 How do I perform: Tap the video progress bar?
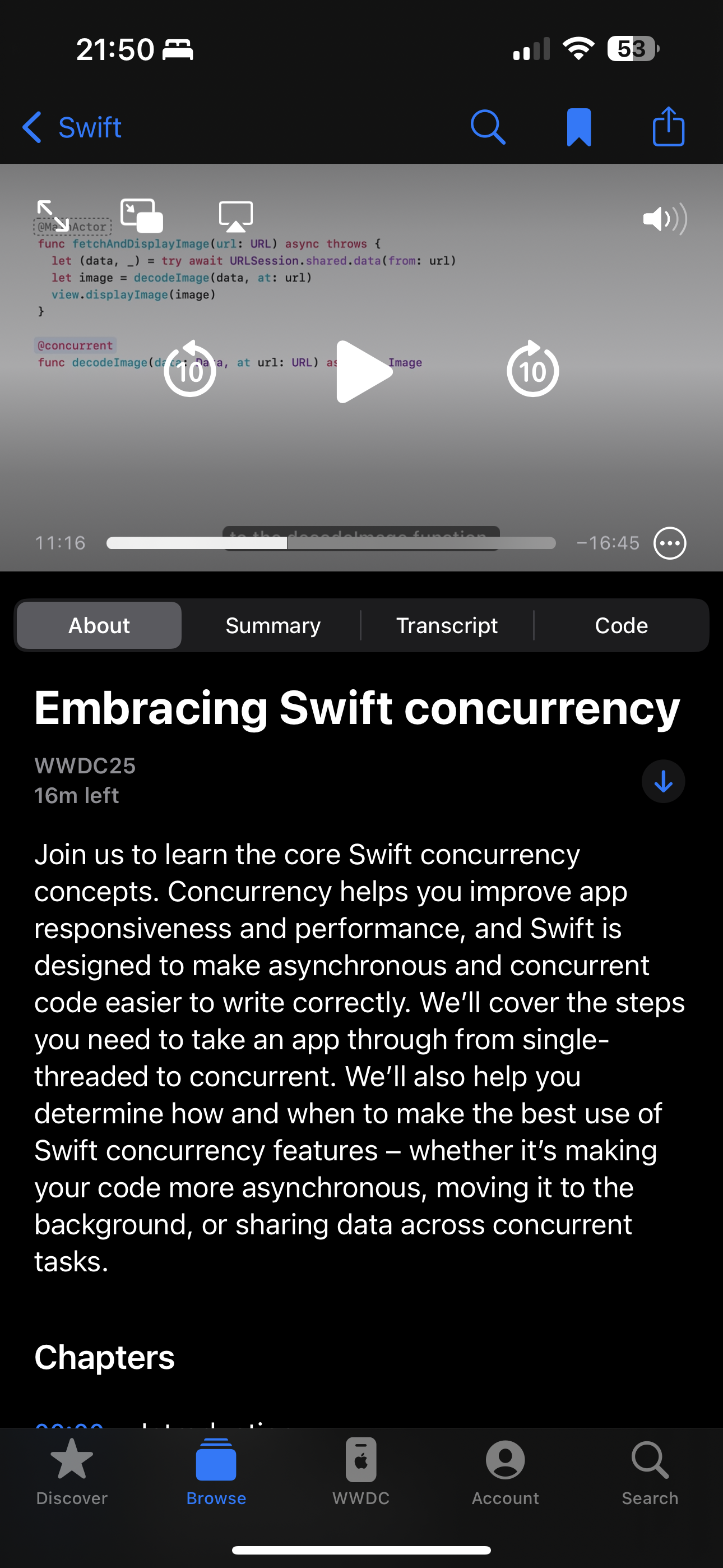point(331,543)
